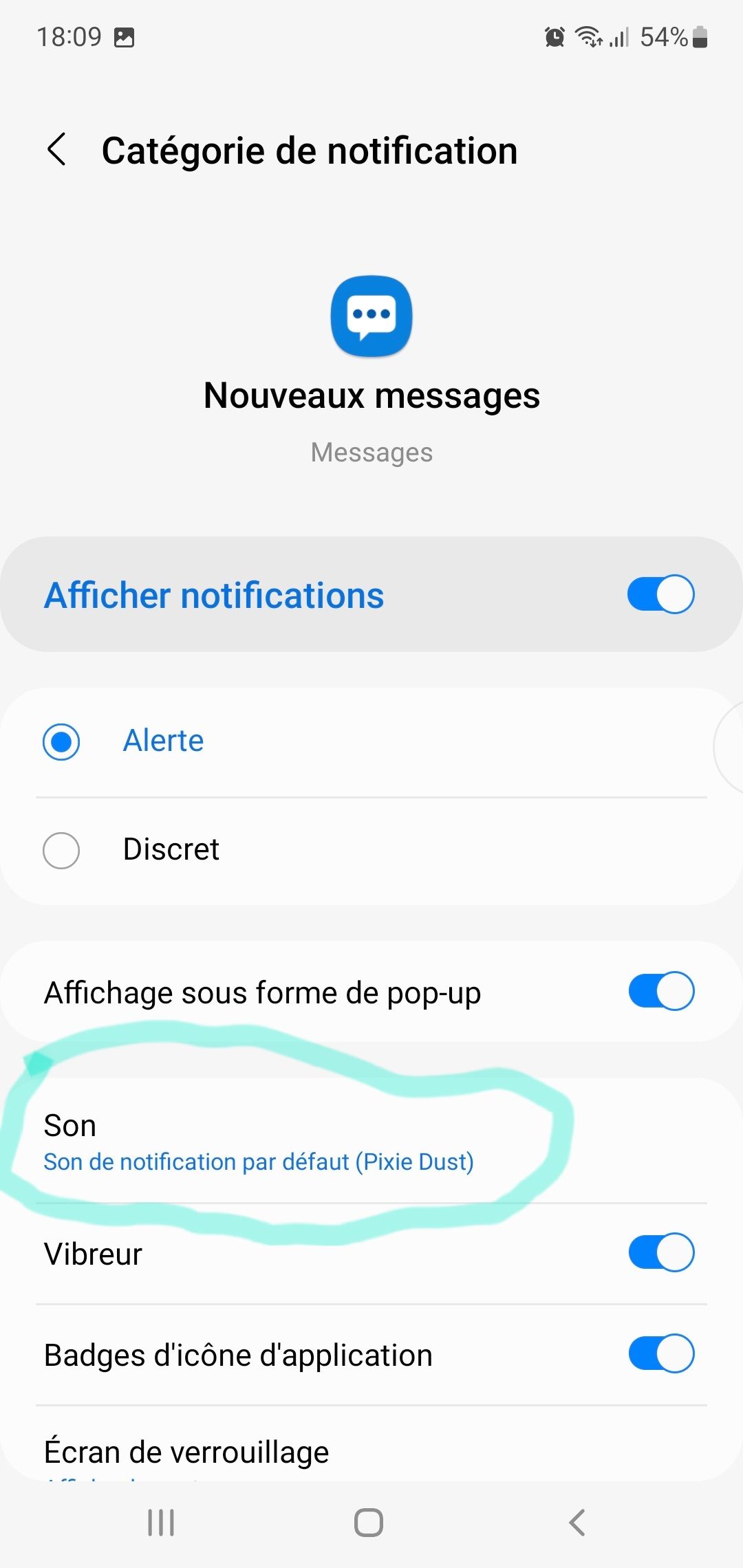Viewport: 743px width, 1568px height.
Task: Open Son de notification par défaut (Pixie Dust)
Action: tap(259, 1162)
